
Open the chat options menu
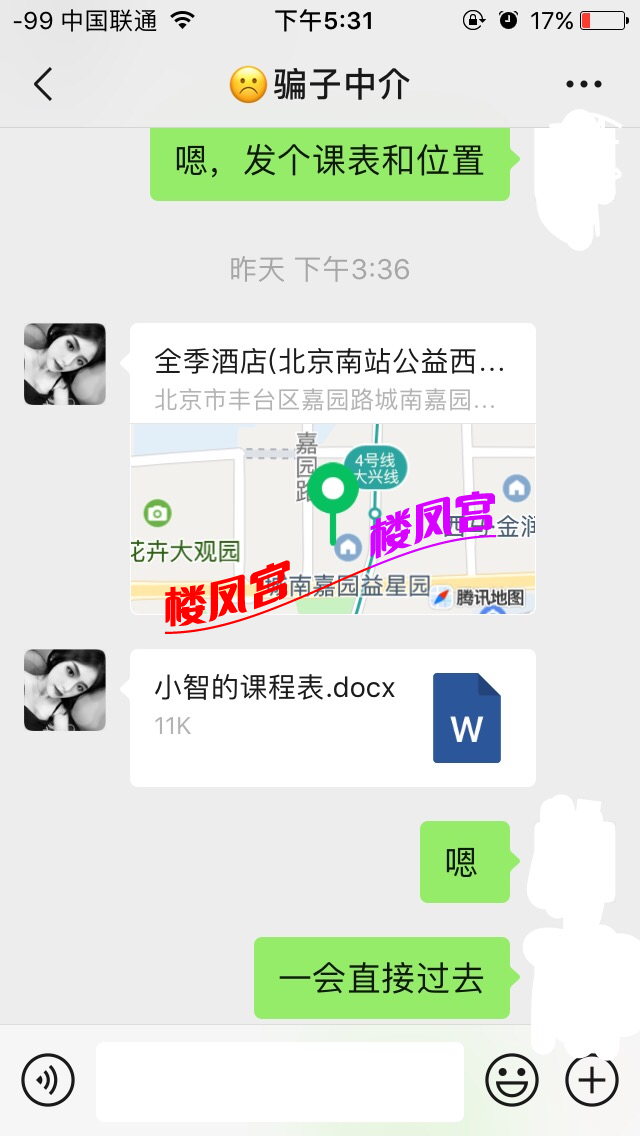tap(583, 85)
